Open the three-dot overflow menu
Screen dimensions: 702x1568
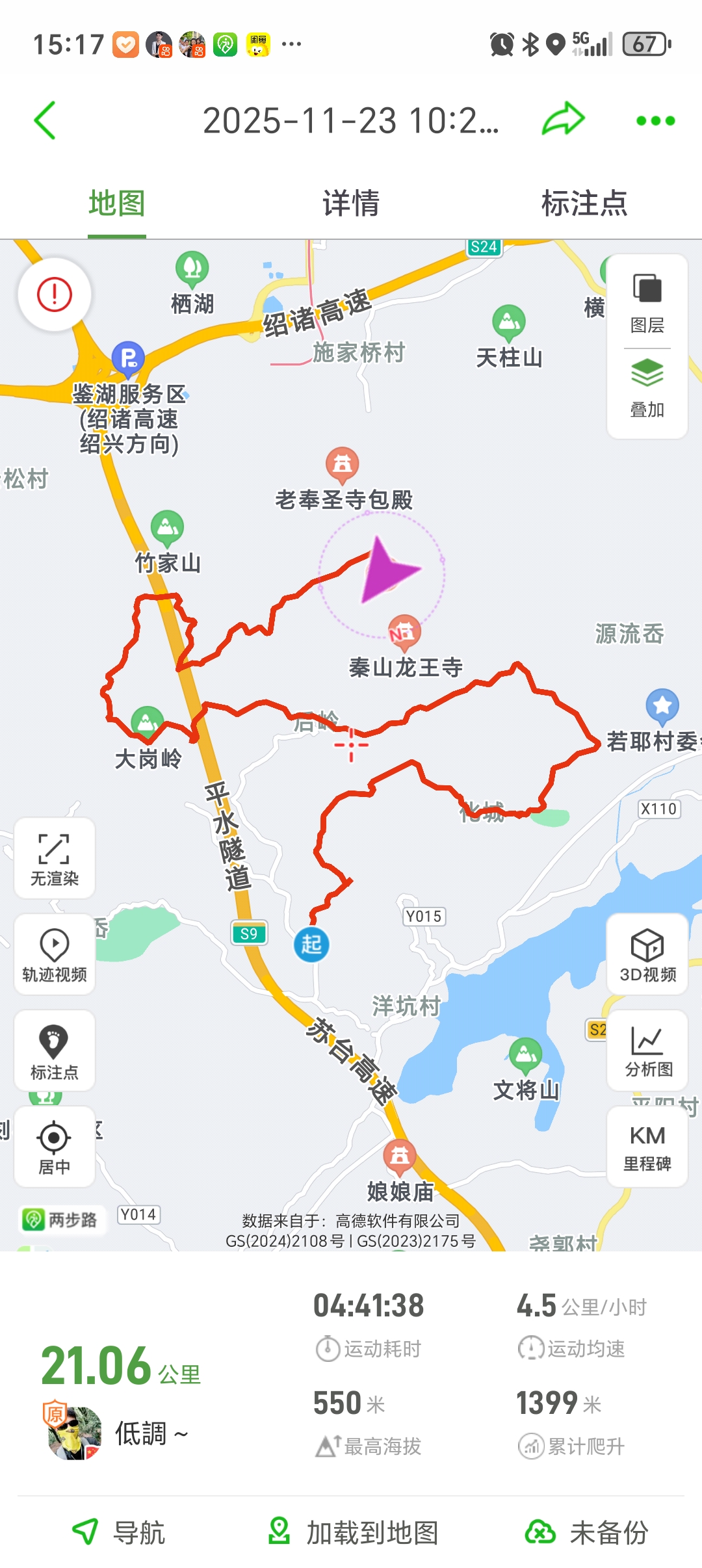click(x=655, y=120)
